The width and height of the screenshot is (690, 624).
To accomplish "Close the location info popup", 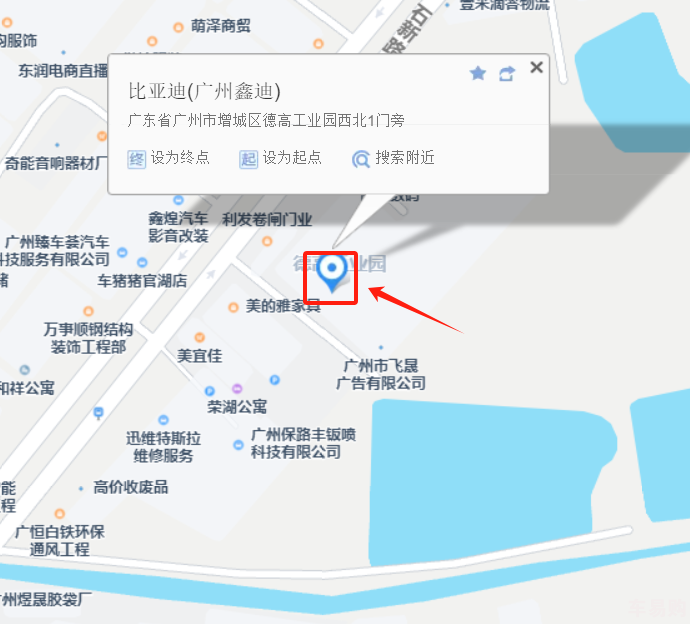I will [x=536, y=68].
